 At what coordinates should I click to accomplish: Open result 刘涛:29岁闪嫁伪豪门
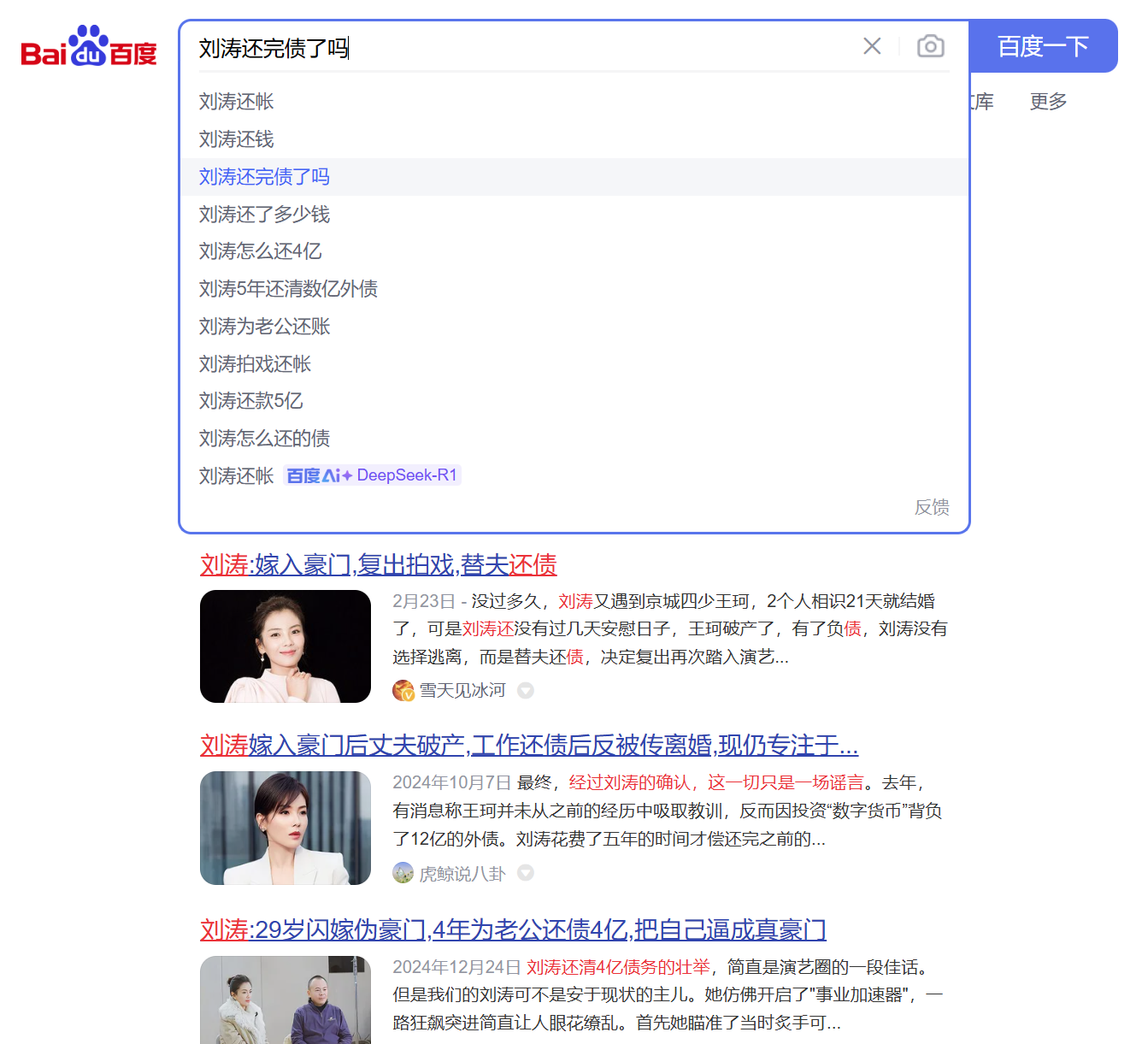tap(513, 929)
